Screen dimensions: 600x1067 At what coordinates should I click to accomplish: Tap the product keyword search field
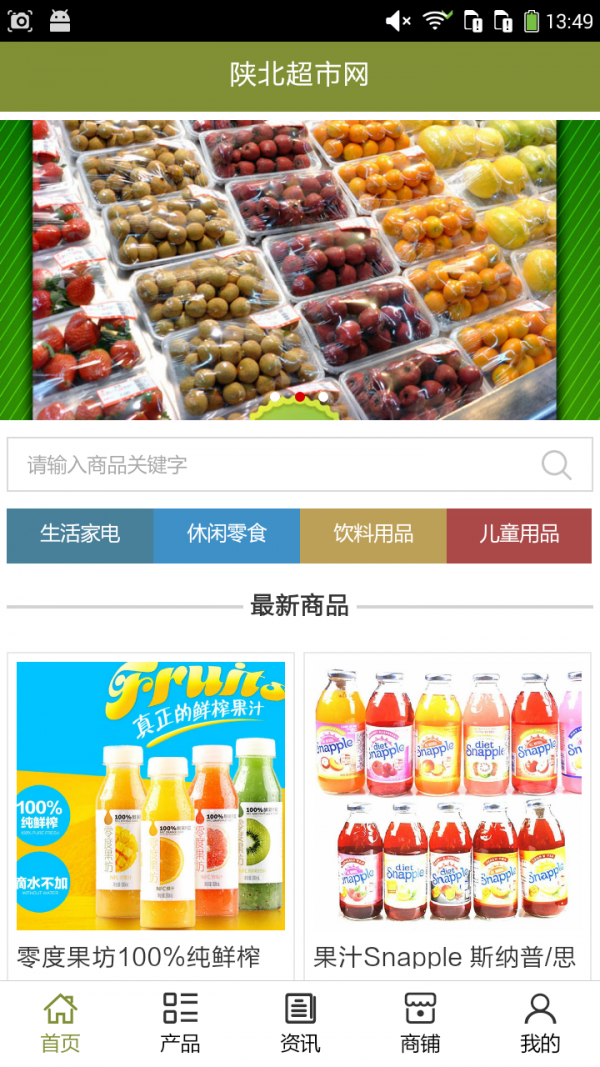(x=270, y=465)
